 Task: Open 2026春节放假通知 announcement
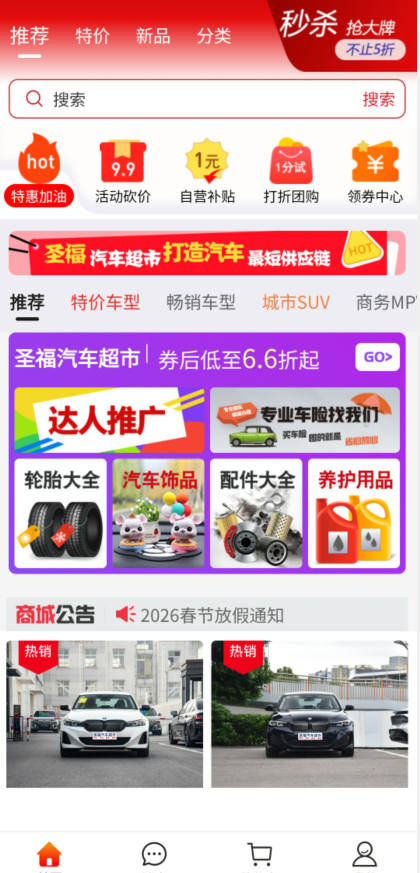click(x=212, y=616)
